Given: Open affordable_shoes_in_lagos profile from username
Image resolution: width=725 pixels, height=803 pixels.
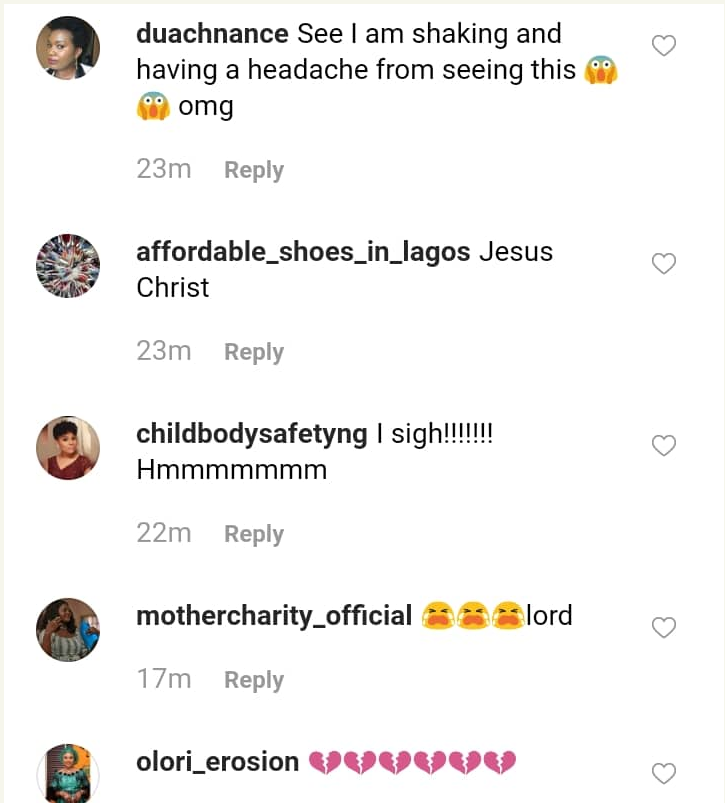Looking at the screenshot, I should [x=303, y=252].
